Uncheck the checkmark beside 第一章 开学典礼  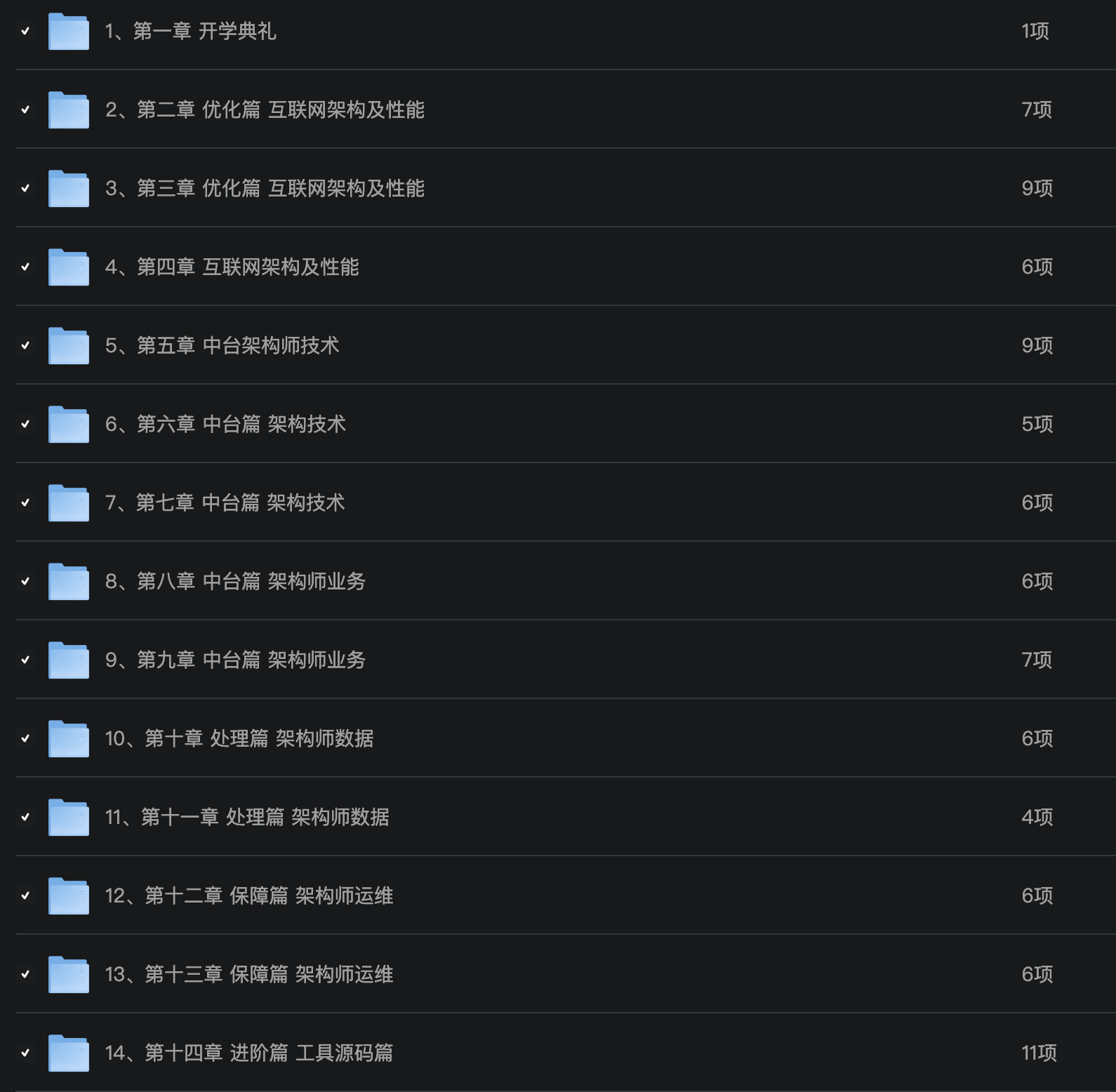(25, 31)
